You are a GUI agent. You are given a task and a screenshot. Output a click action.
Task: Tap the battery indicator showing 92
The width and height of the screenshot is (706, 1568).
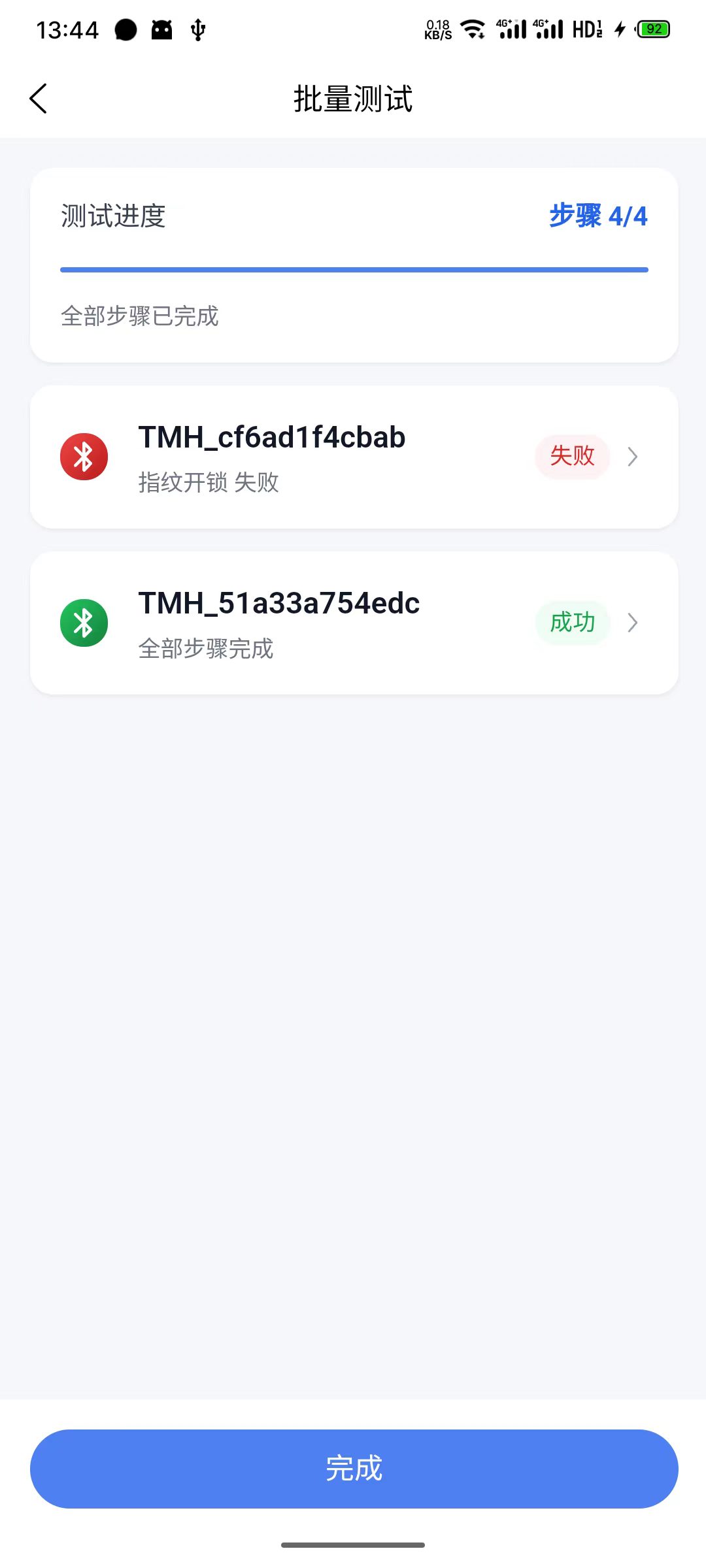(652, 29)
